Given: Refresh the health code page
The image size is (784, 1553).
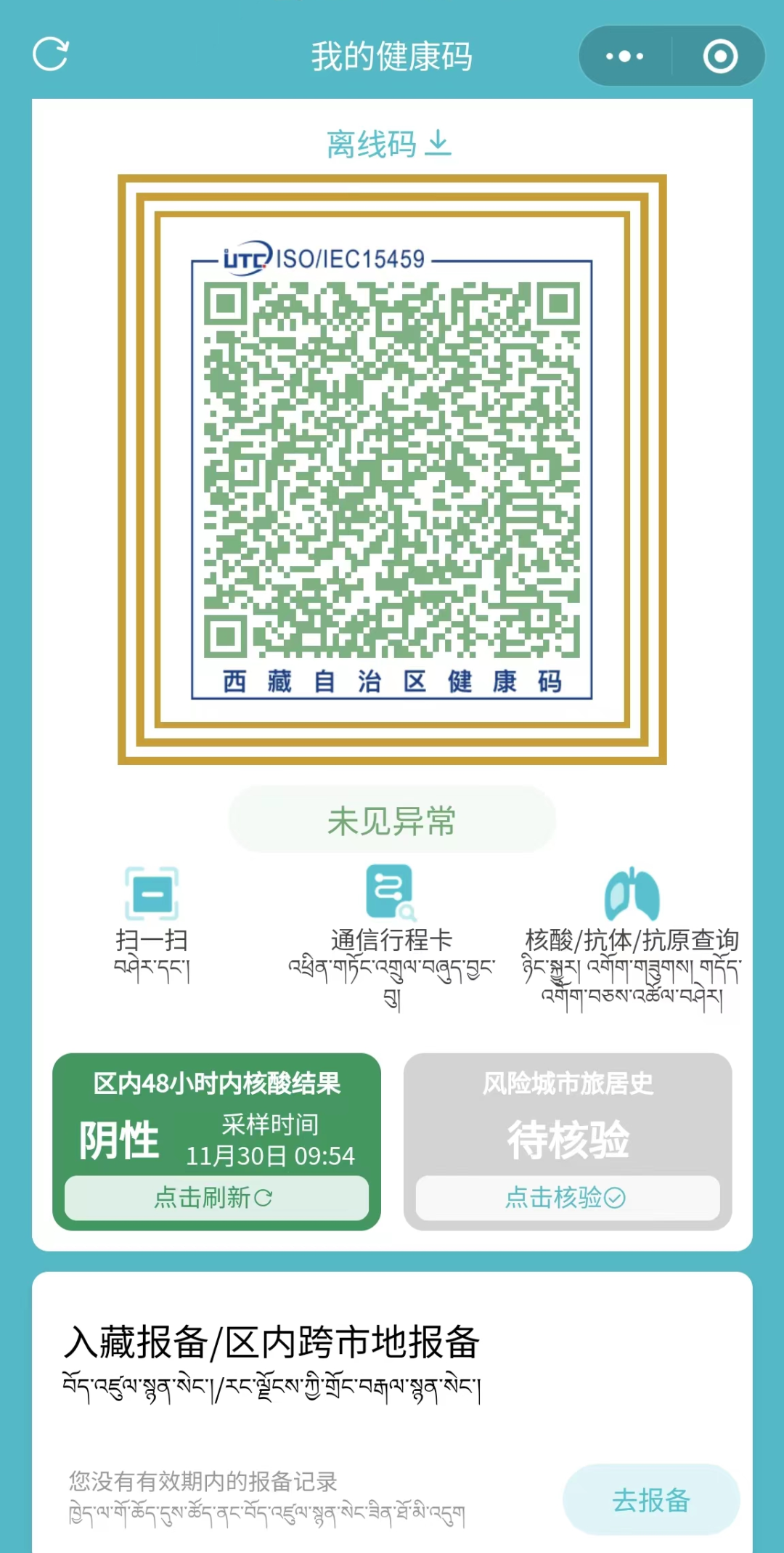Looking at the screenshot, I should [51, 54].
